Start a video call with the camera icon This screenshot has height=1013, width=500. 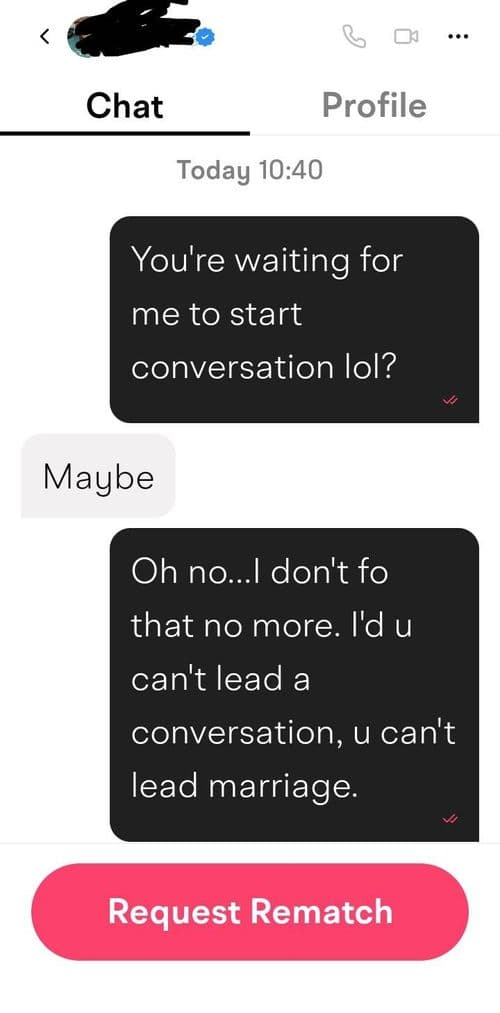click(406, 37)
